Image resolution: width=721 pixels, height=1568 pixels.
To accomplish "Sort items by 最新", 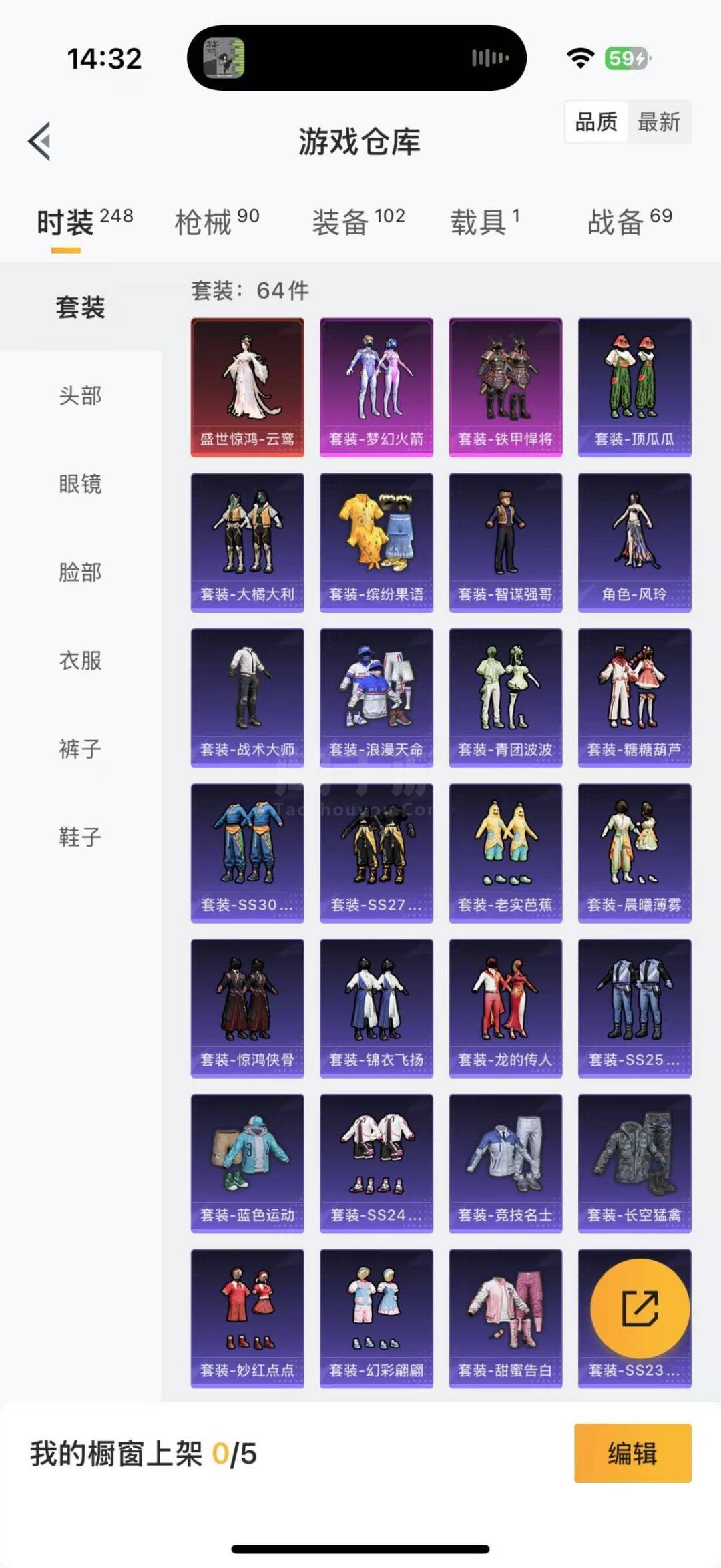I will point(658,122).
